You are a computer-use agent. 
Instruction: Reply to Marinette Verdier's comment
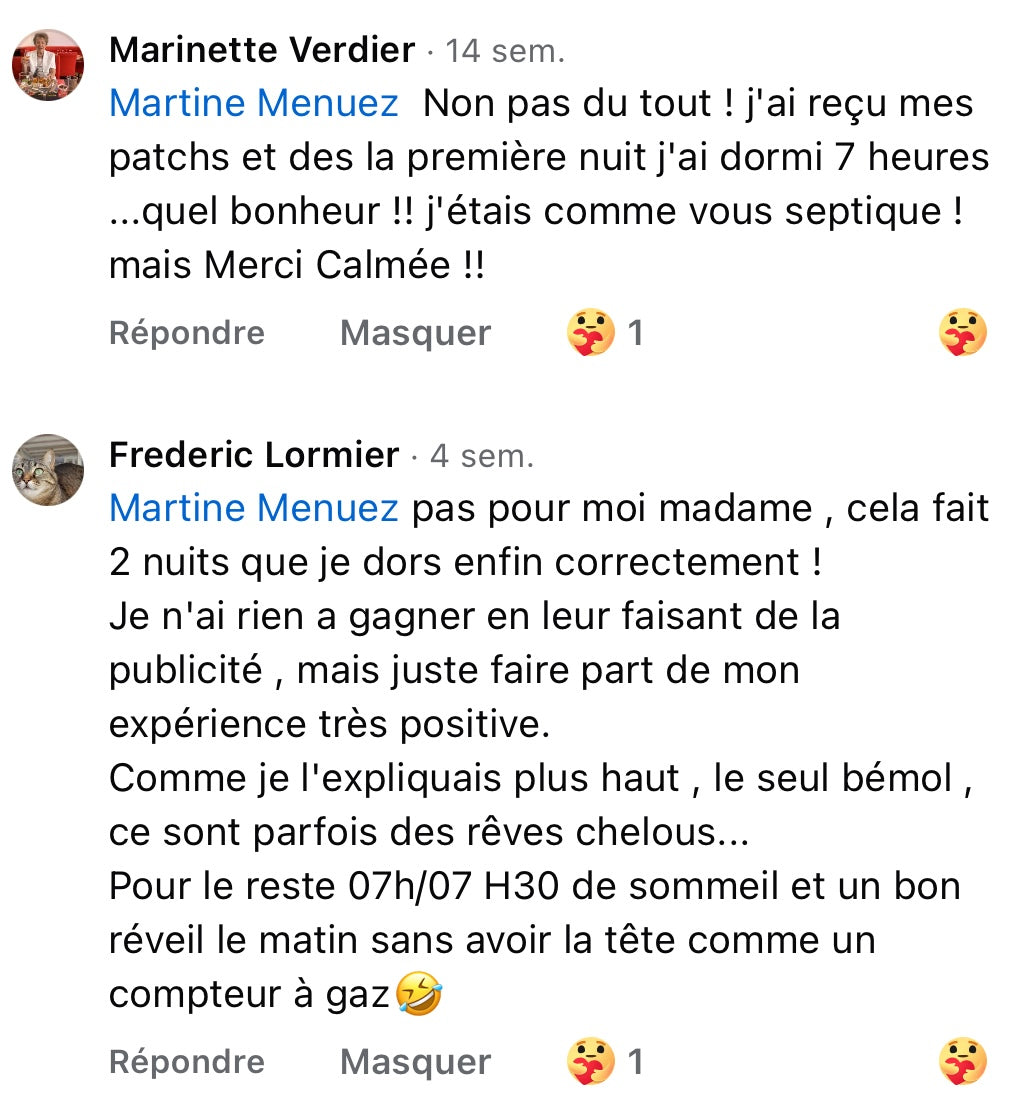(x=187, y=333)
